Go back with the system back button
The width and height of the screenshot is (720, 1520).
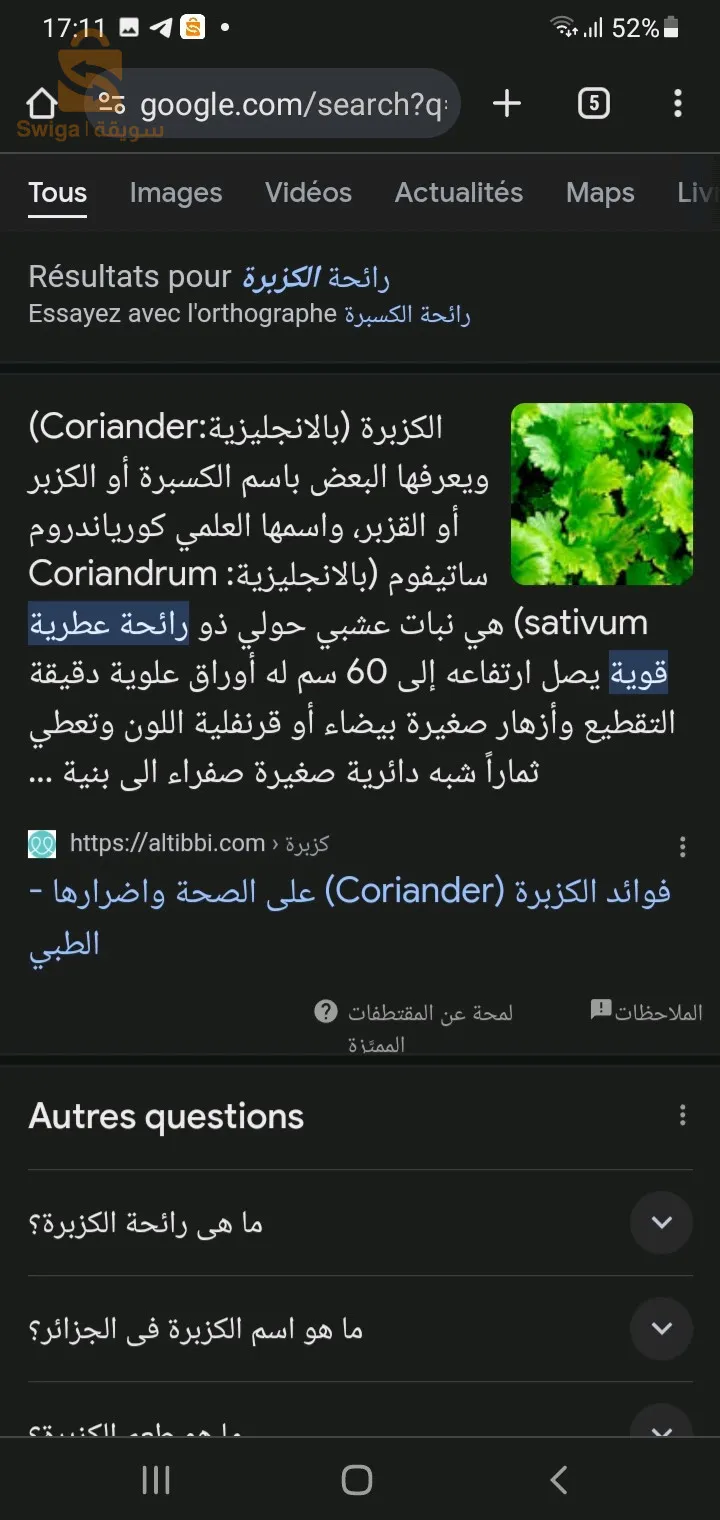pyautogui.click(x=559, y=1480)
